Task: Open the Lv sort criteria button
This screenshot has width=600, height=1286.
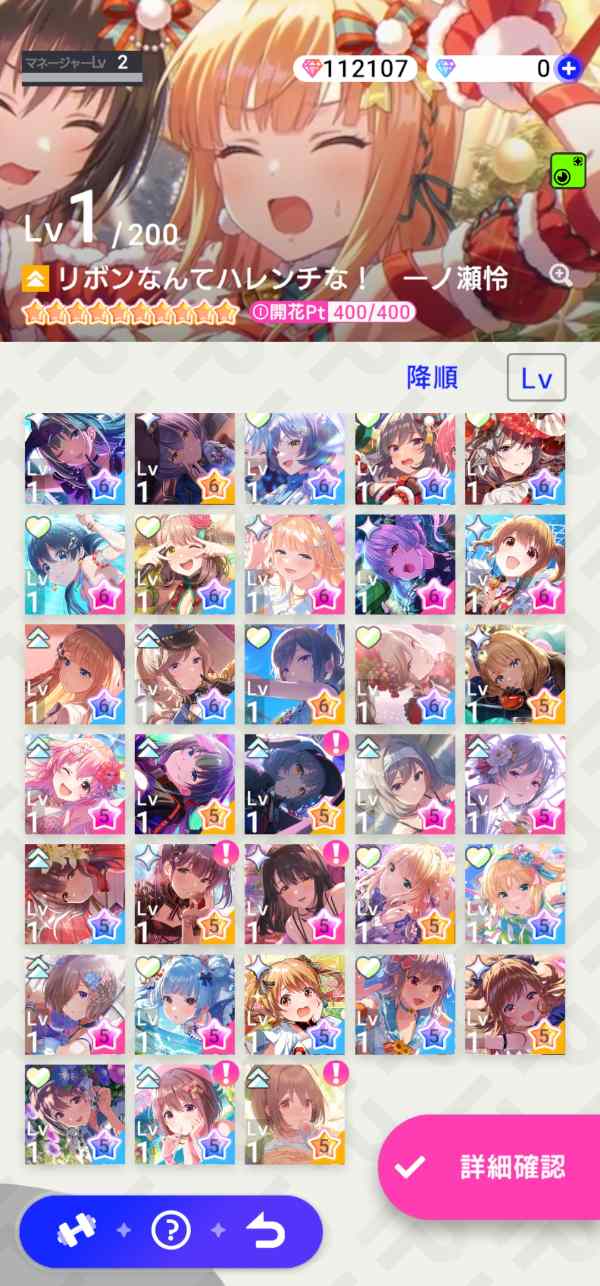Action: [537, 378]
